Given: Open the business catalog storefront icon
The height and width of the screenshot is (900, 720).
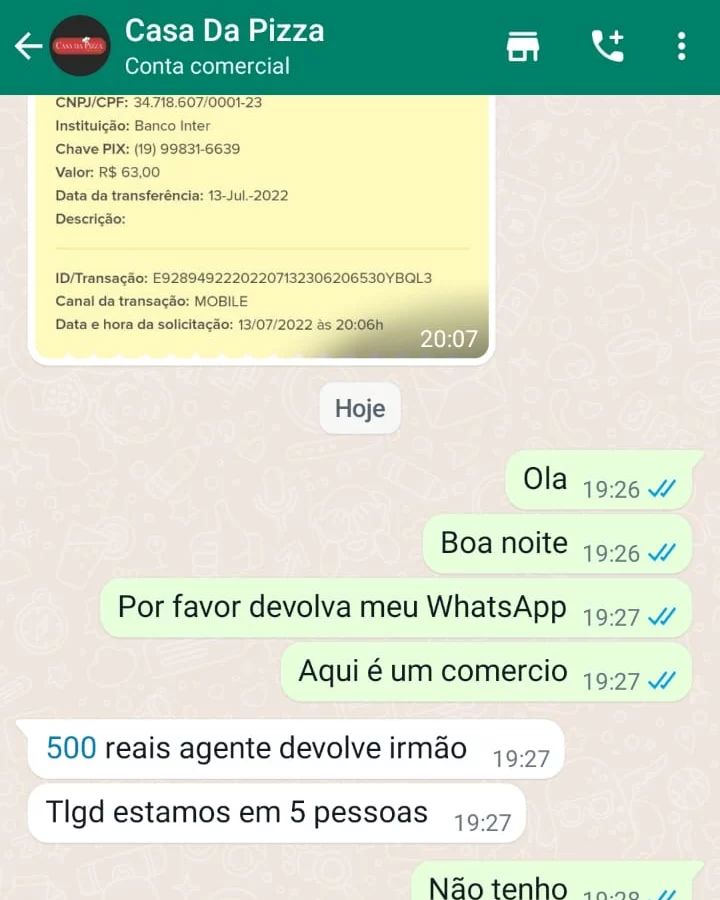Looking at the screenshot, I should tap(522, 46).
